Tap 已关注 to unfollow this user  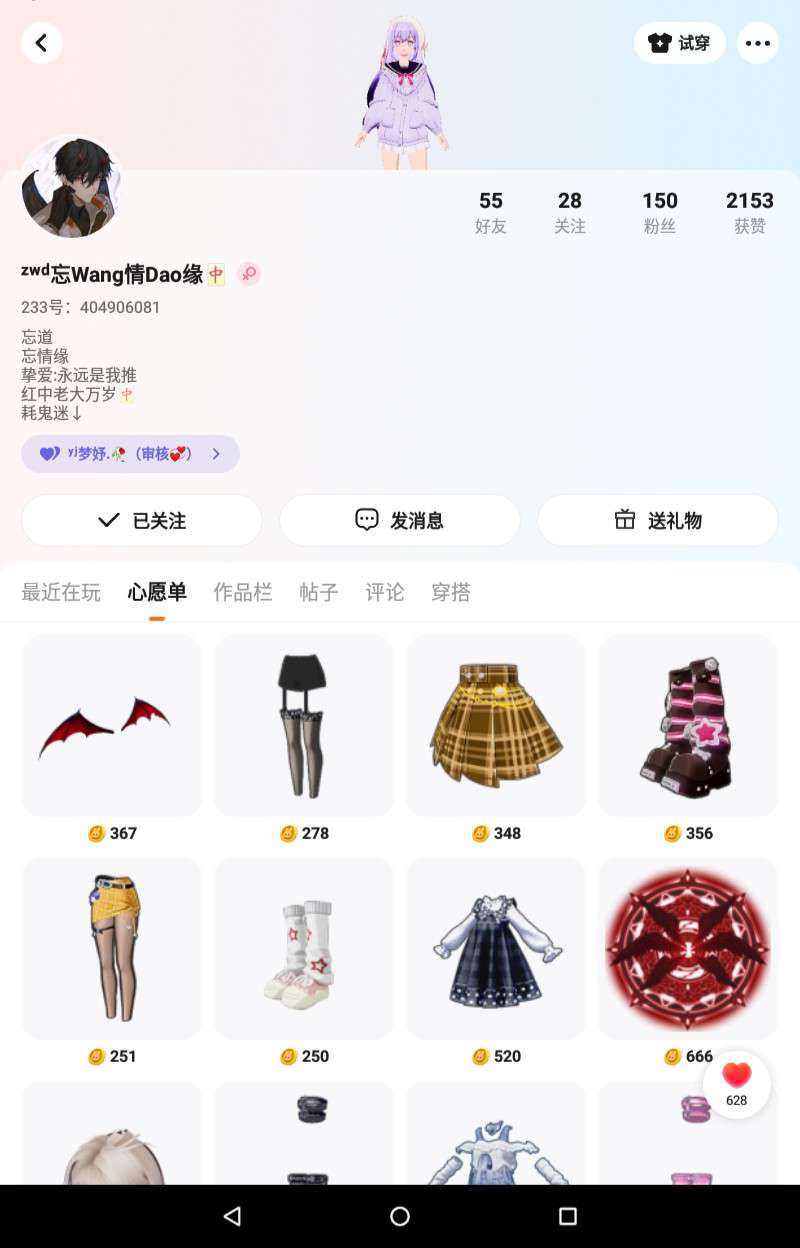142,520
